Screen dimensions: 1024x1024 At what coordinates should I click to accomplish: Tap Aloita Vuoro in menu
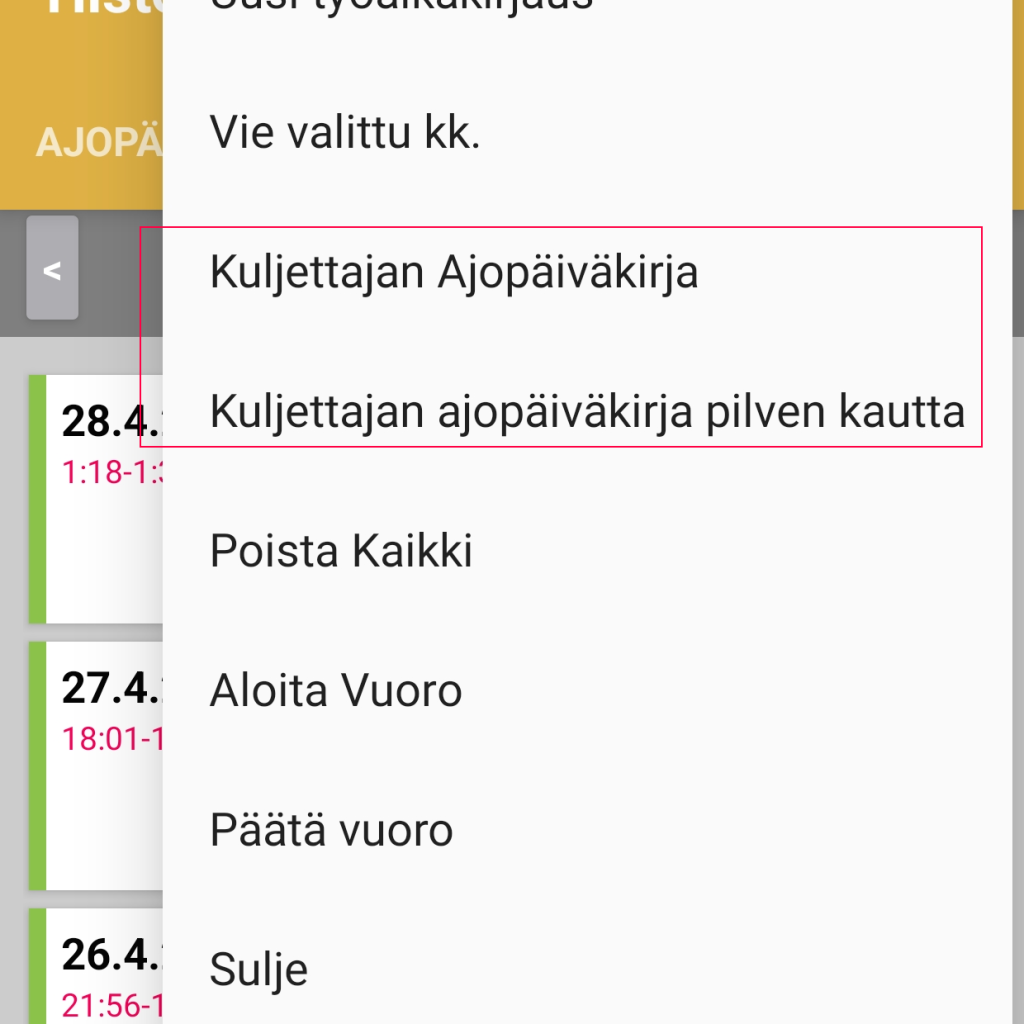pyautogui.click(x=336, y=691)
